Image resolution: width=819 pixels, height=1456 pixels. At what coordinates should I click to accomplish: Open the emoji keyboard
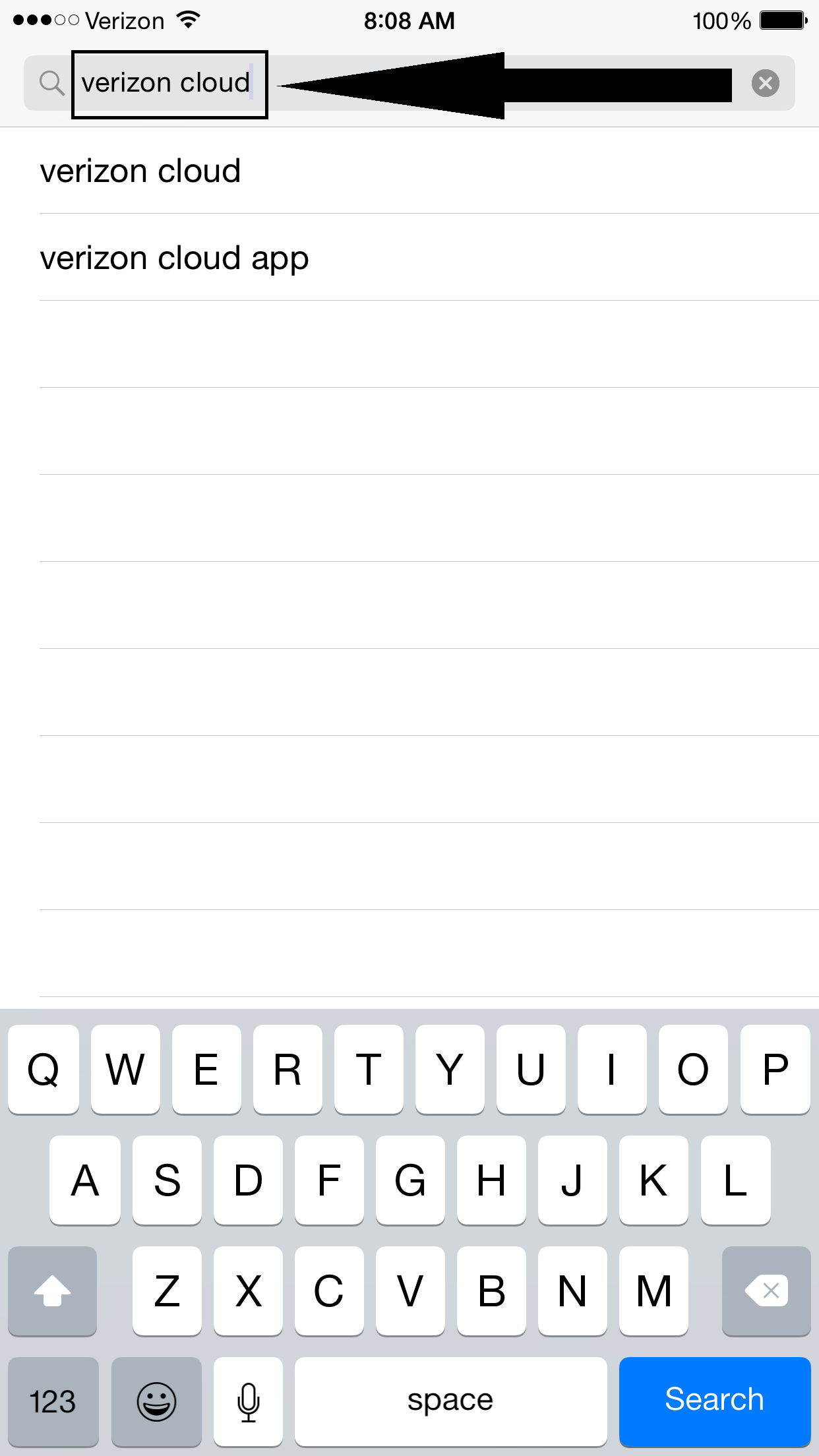pyautogui.click(x=156, y=1401)
